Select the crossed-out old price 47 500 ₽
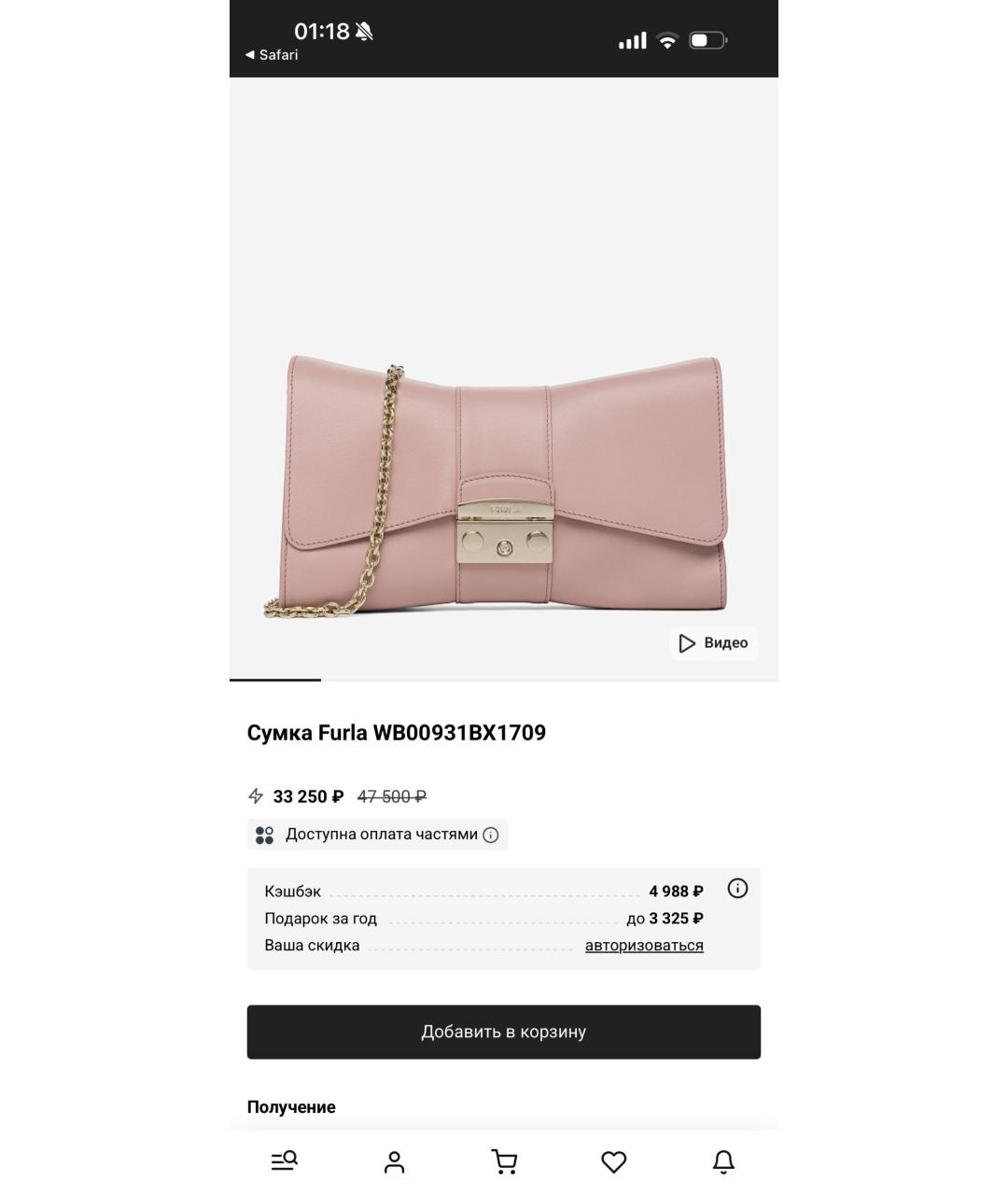The image size is (1008, 1195). coord(392,796)
